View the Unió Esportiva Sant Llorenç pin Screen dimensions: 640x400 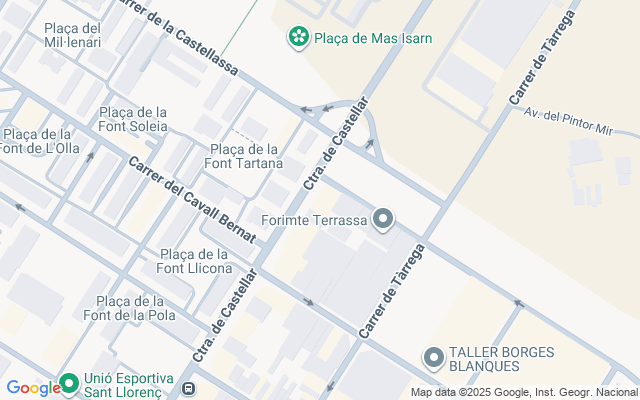click(x=69, y=383)
